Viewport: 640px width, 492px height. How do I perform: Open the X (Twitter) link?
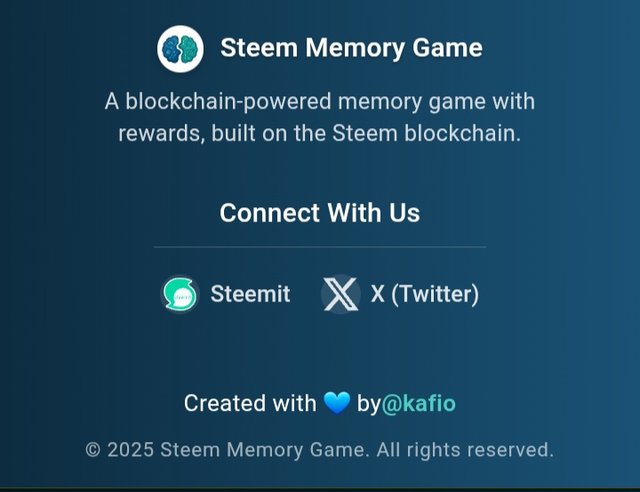(401, 294)
